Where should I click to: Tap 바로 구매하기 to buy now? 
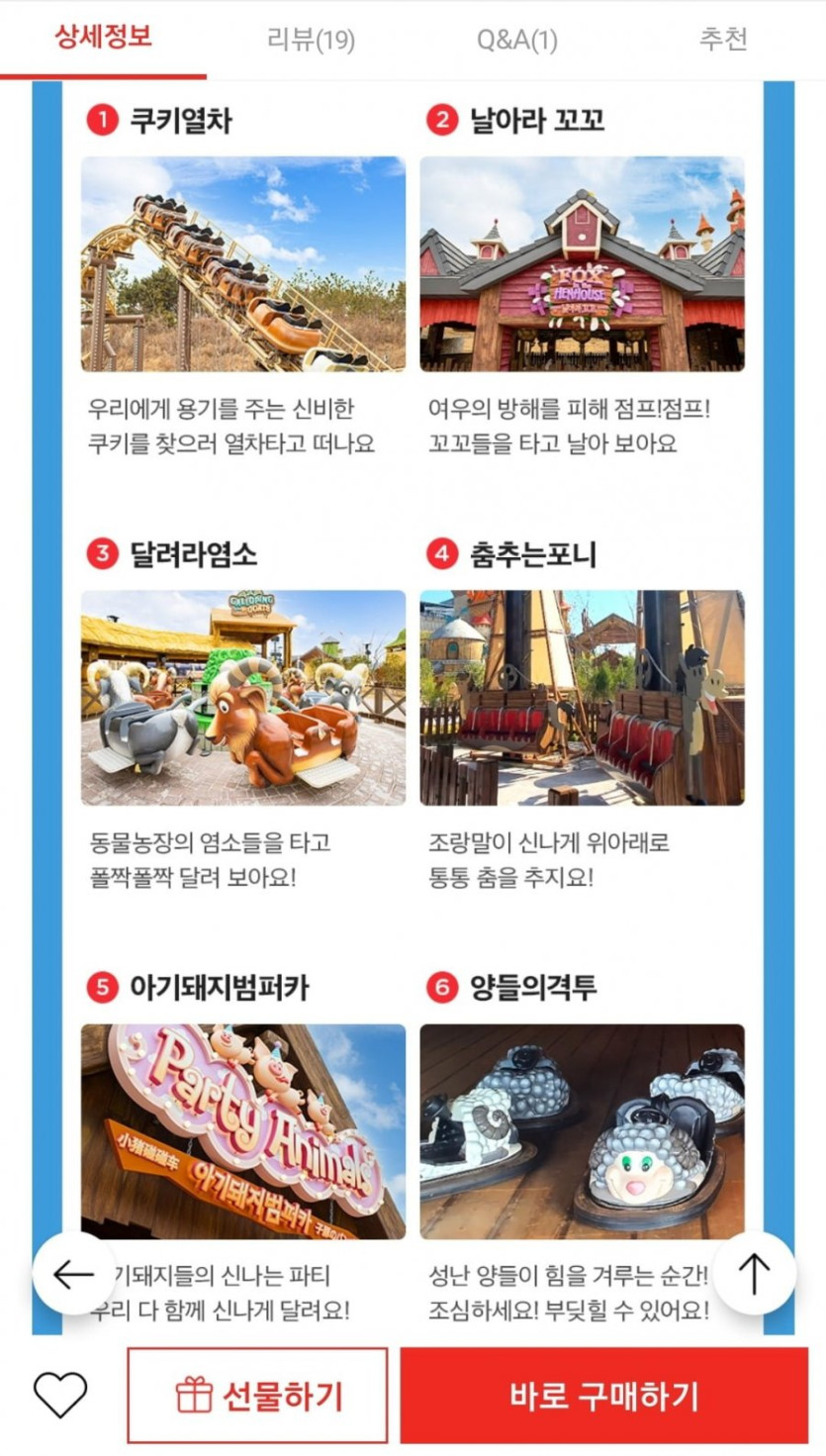[x=603, y=1396]
